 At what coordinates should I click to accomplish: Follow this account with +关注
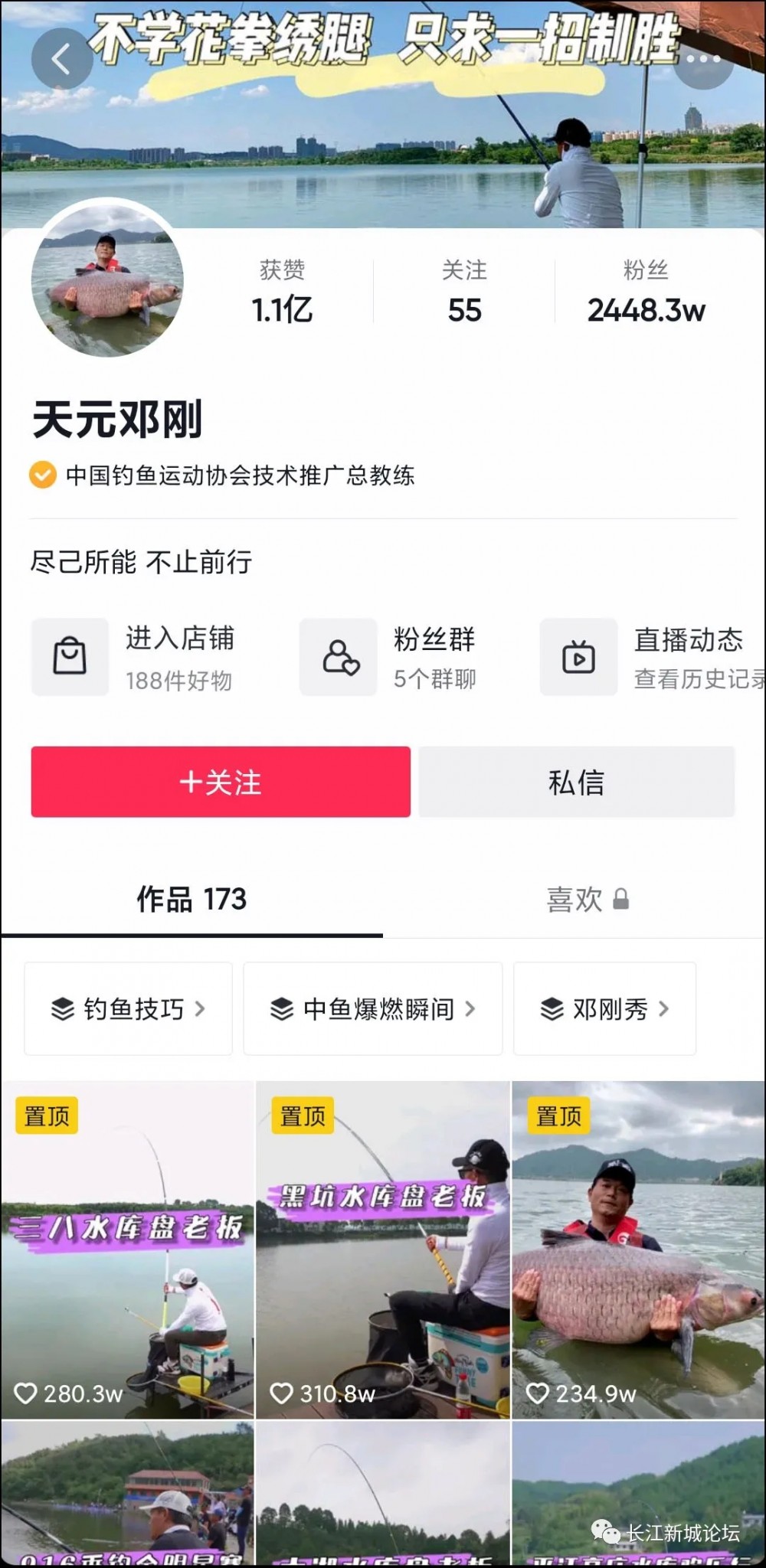[221, 782]
